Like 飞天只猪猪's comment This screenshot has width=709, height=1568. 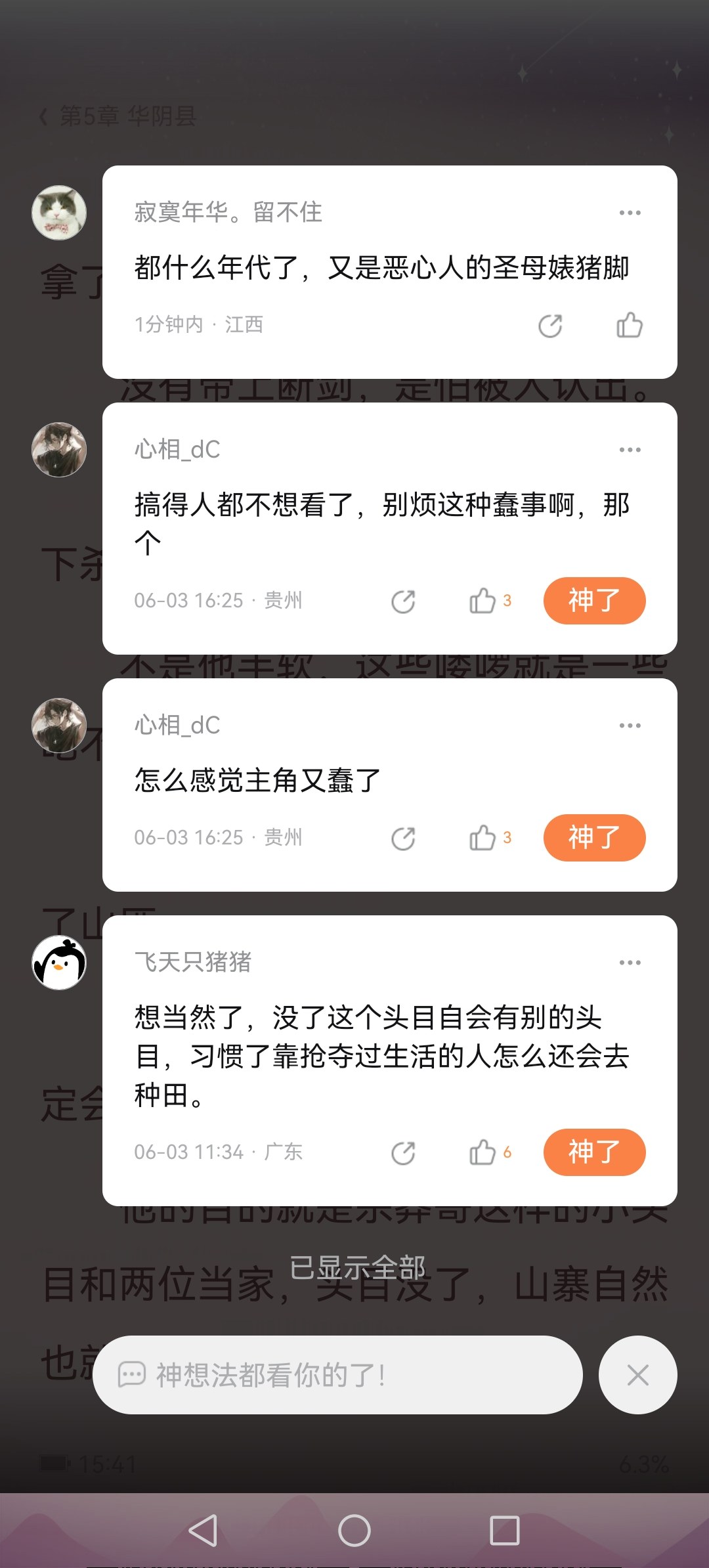pos(490,1152)
